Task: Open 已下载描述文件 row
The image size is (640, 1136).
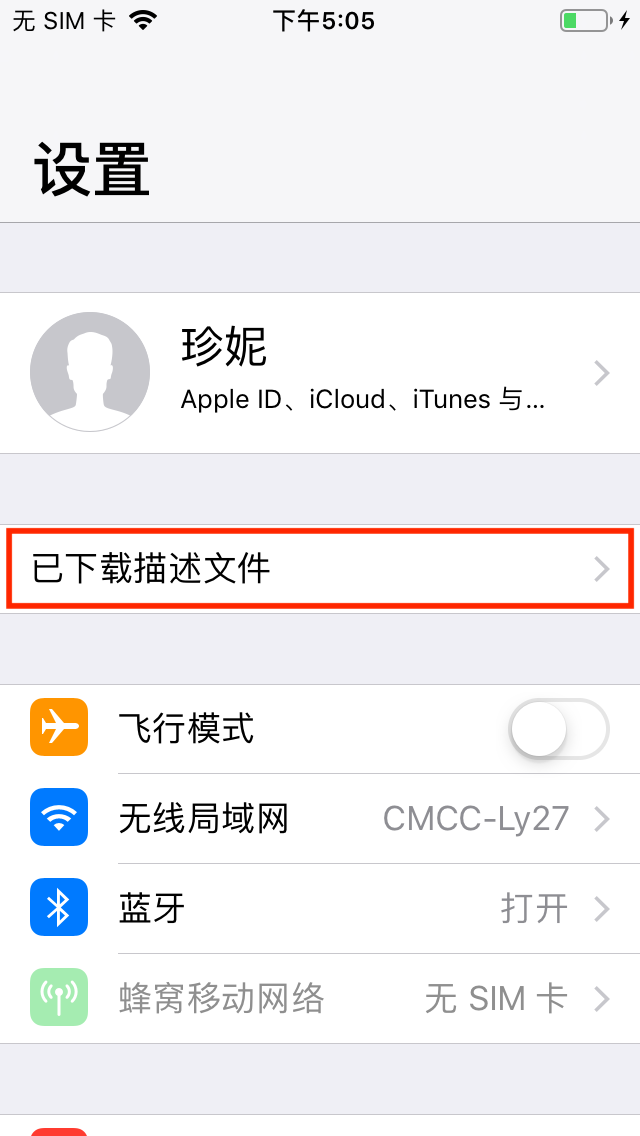Action: 320,569
